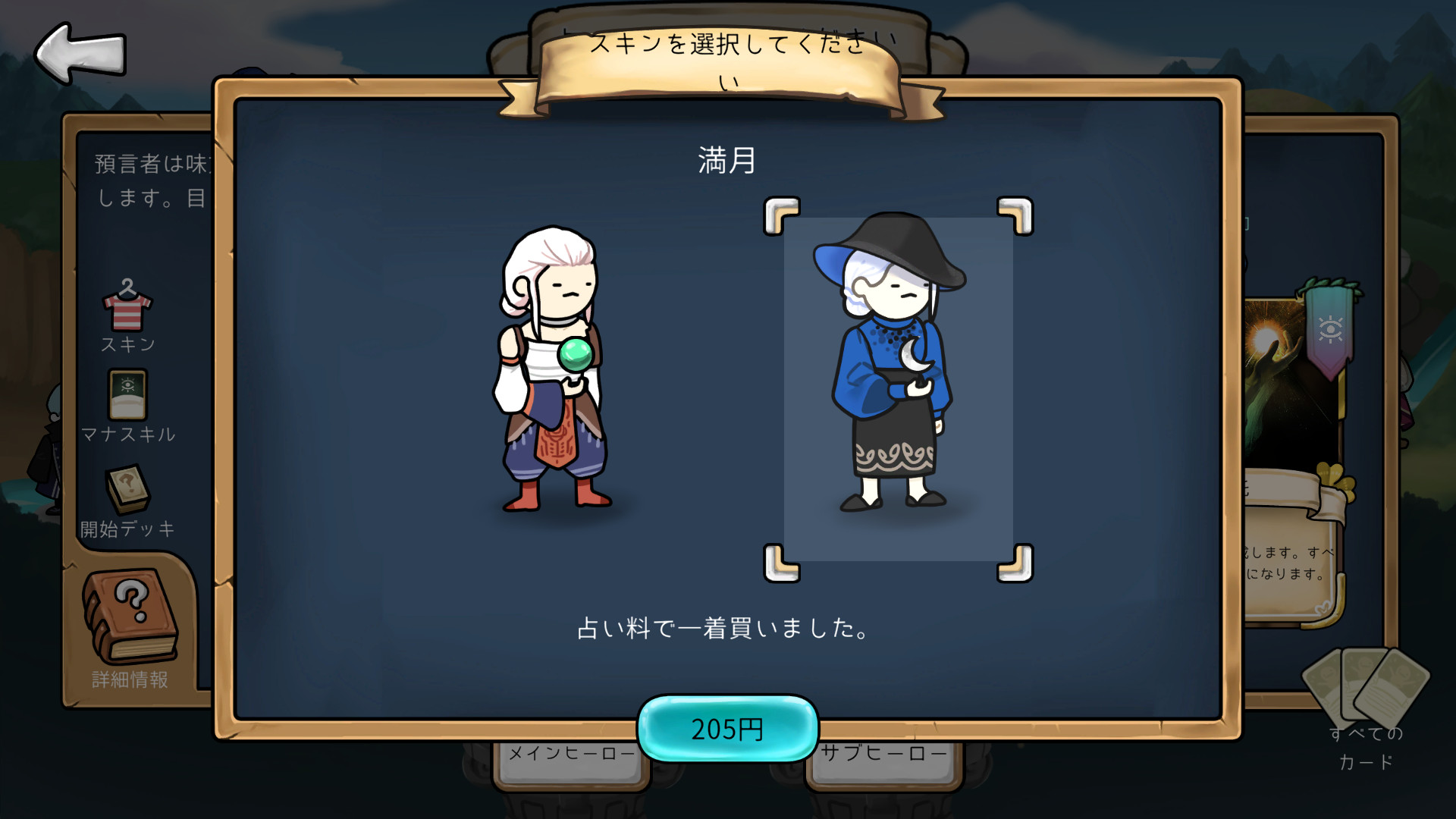Open the スキン menu

click(127, 315)
